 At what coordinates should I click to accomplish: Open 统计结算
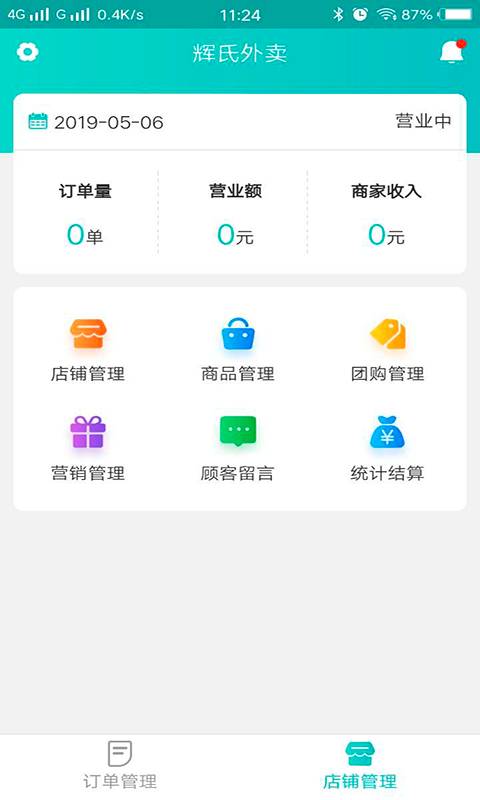pyautogui.click(x=388, y=449)
